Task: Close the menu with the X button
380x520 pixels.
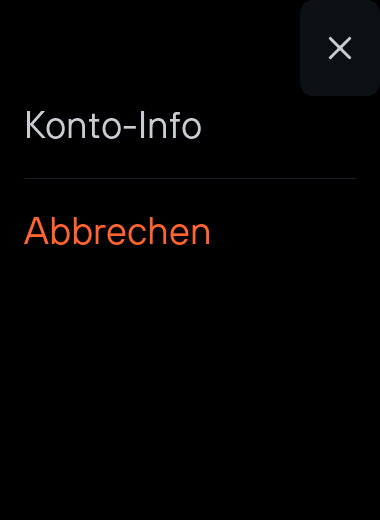Action: tap(340, 48)
